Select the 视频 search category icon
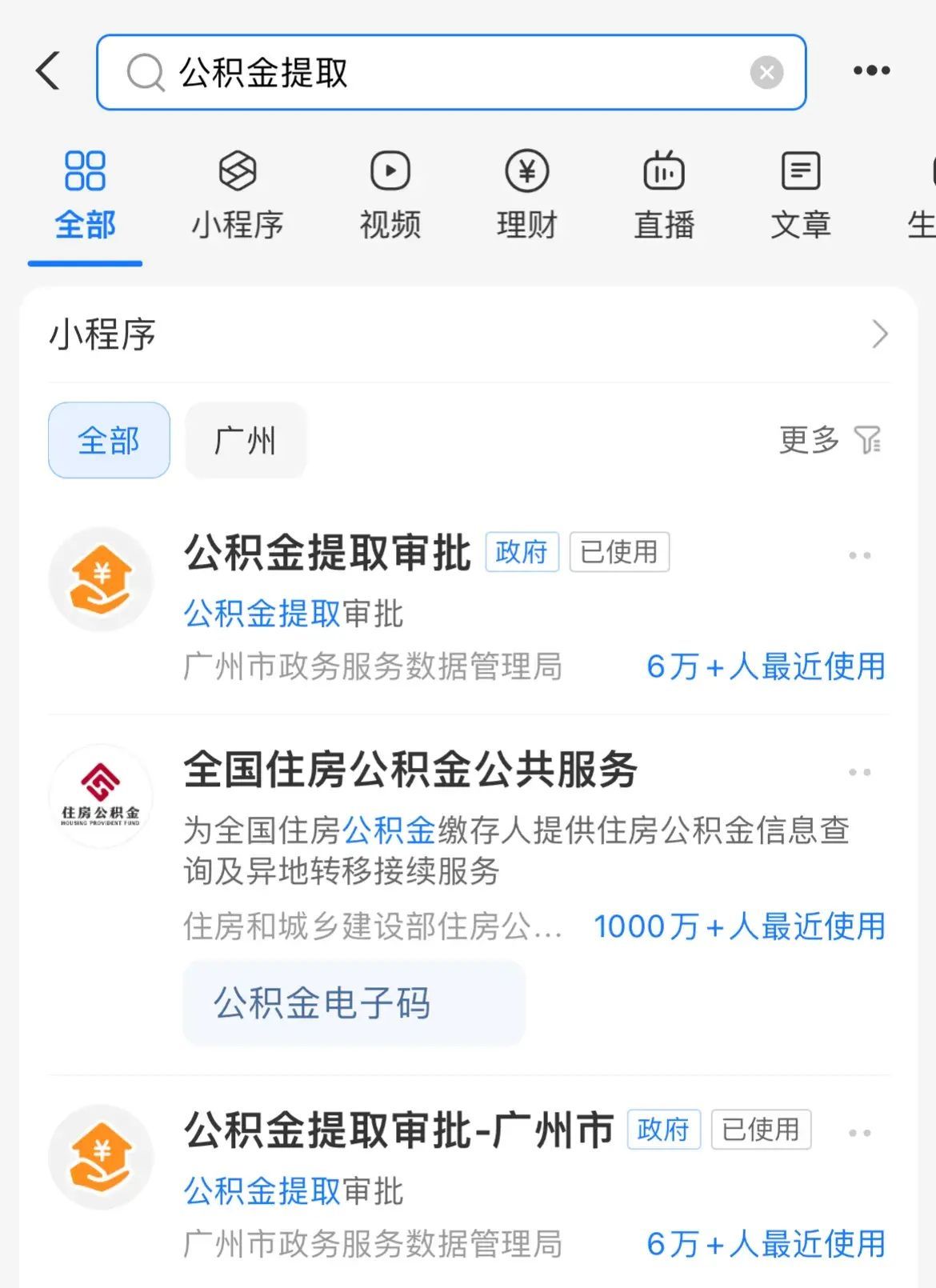Image resolution: width=936 pixels, height=1288 pixels. click(x=390, y=170)
